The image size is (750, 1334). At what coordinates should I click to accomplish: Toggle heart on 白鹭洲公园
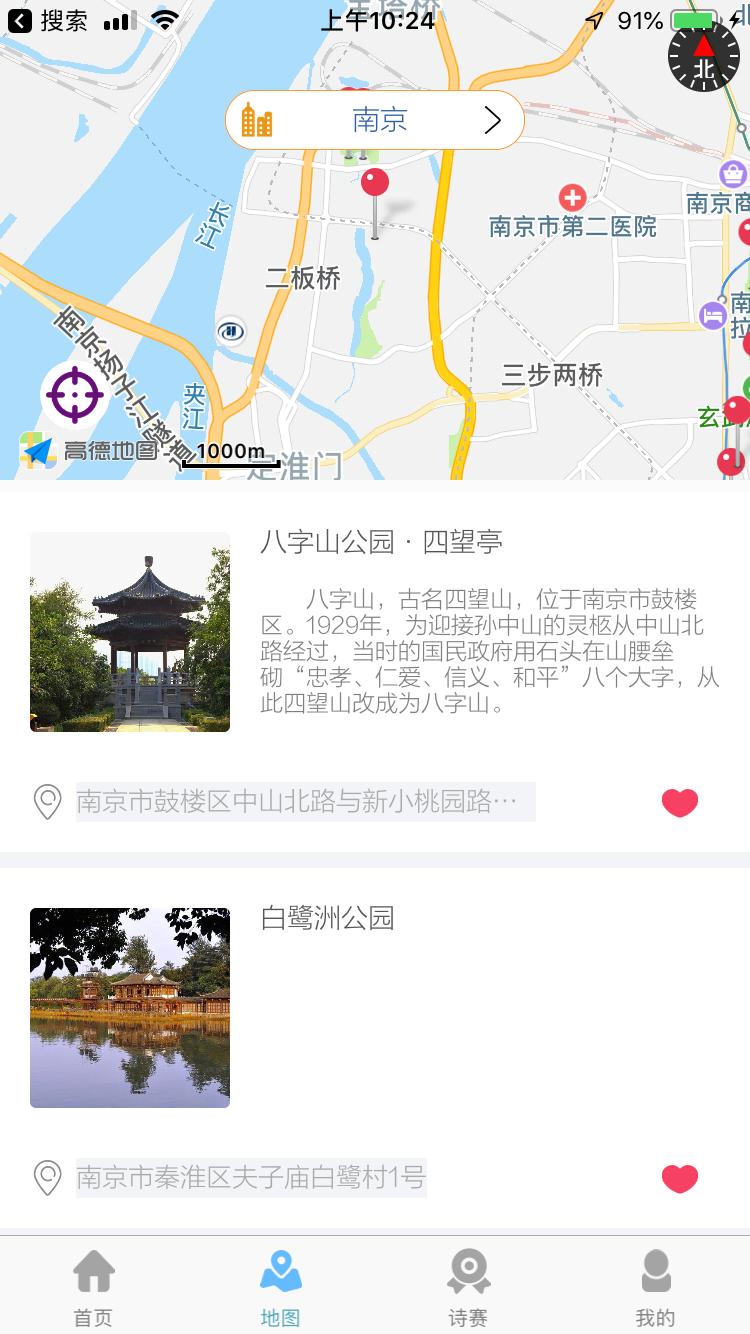pos(680,1178)
